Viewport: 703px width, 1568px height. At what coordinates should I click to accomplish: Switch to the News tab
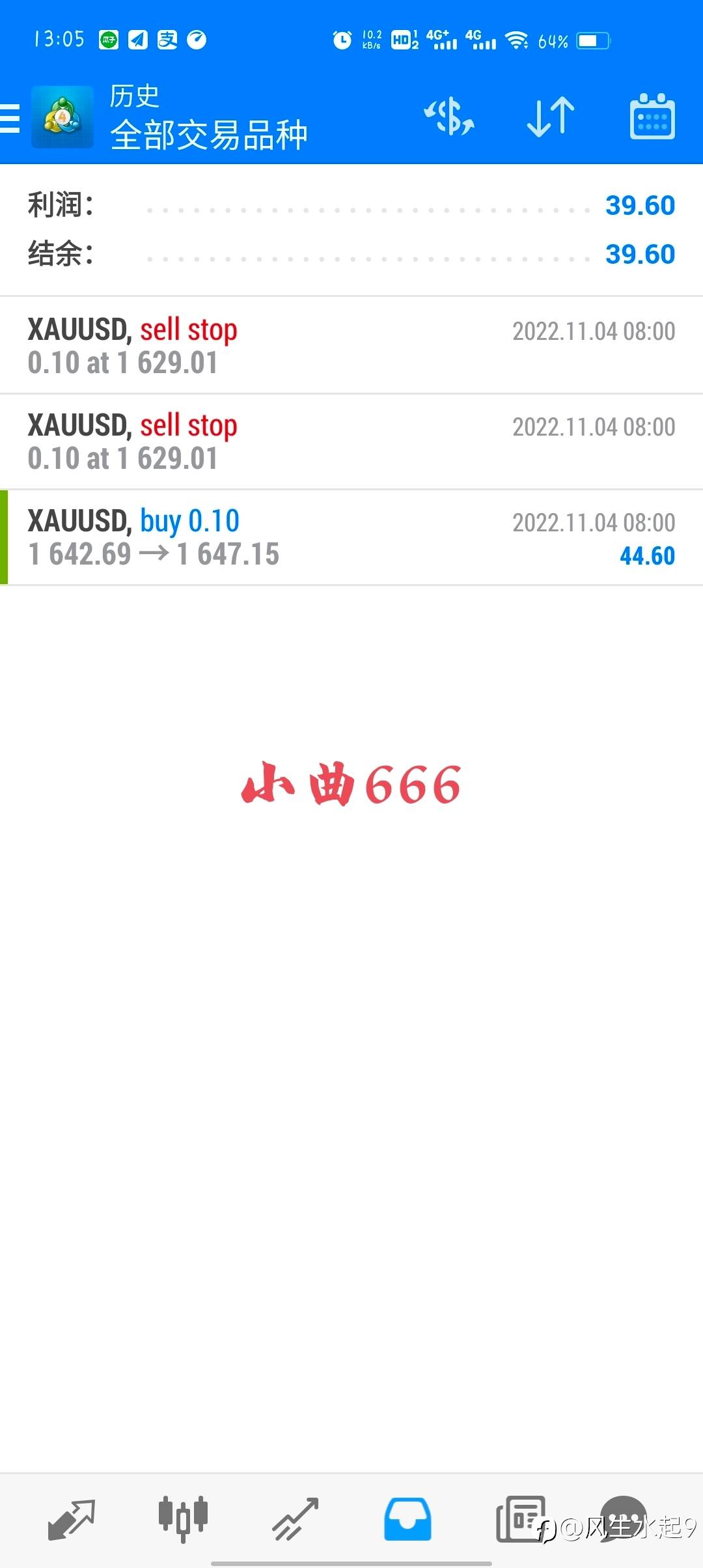[520, 1519]
